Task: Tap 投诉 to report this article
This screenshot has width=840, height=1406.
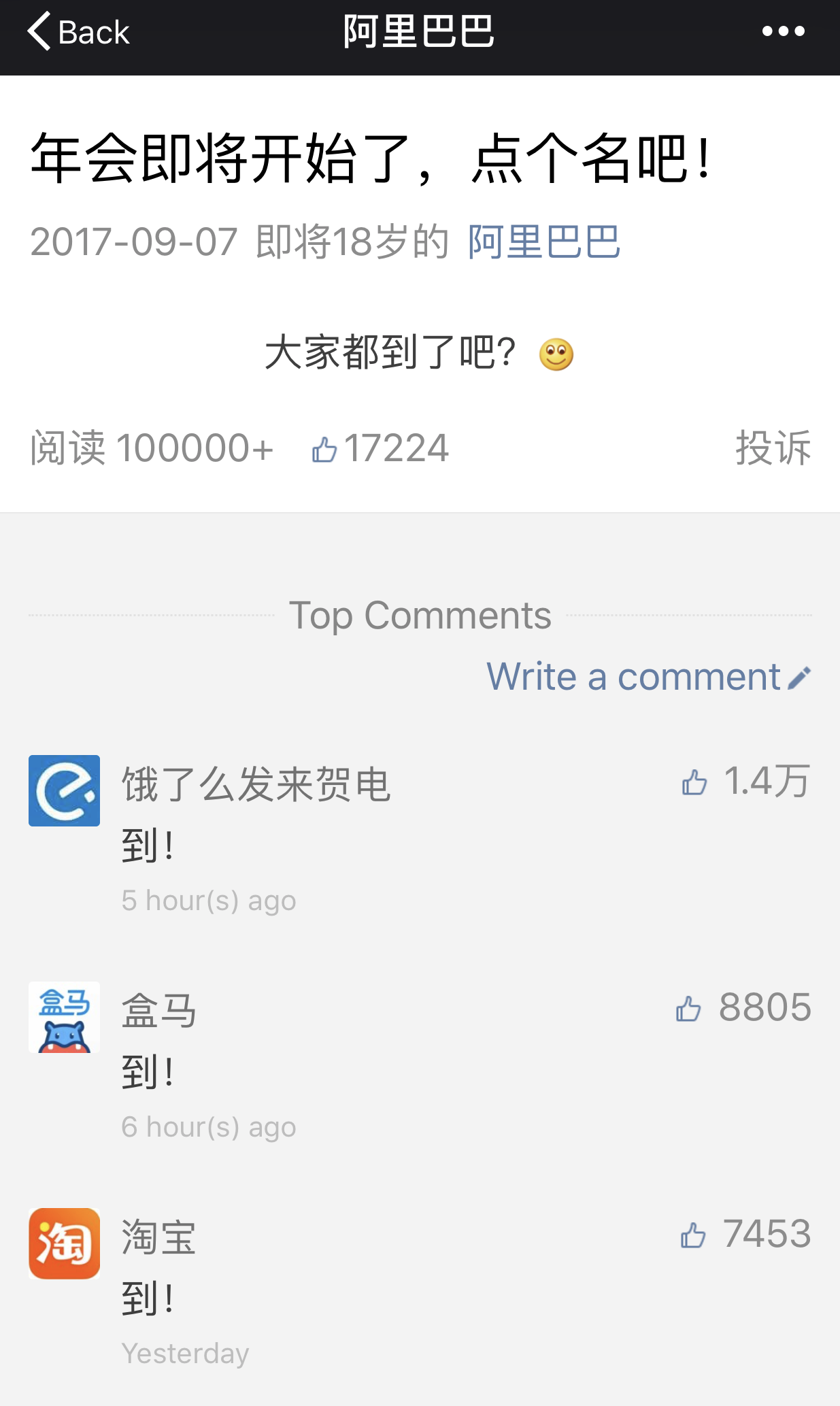Action: coord(773,448)
